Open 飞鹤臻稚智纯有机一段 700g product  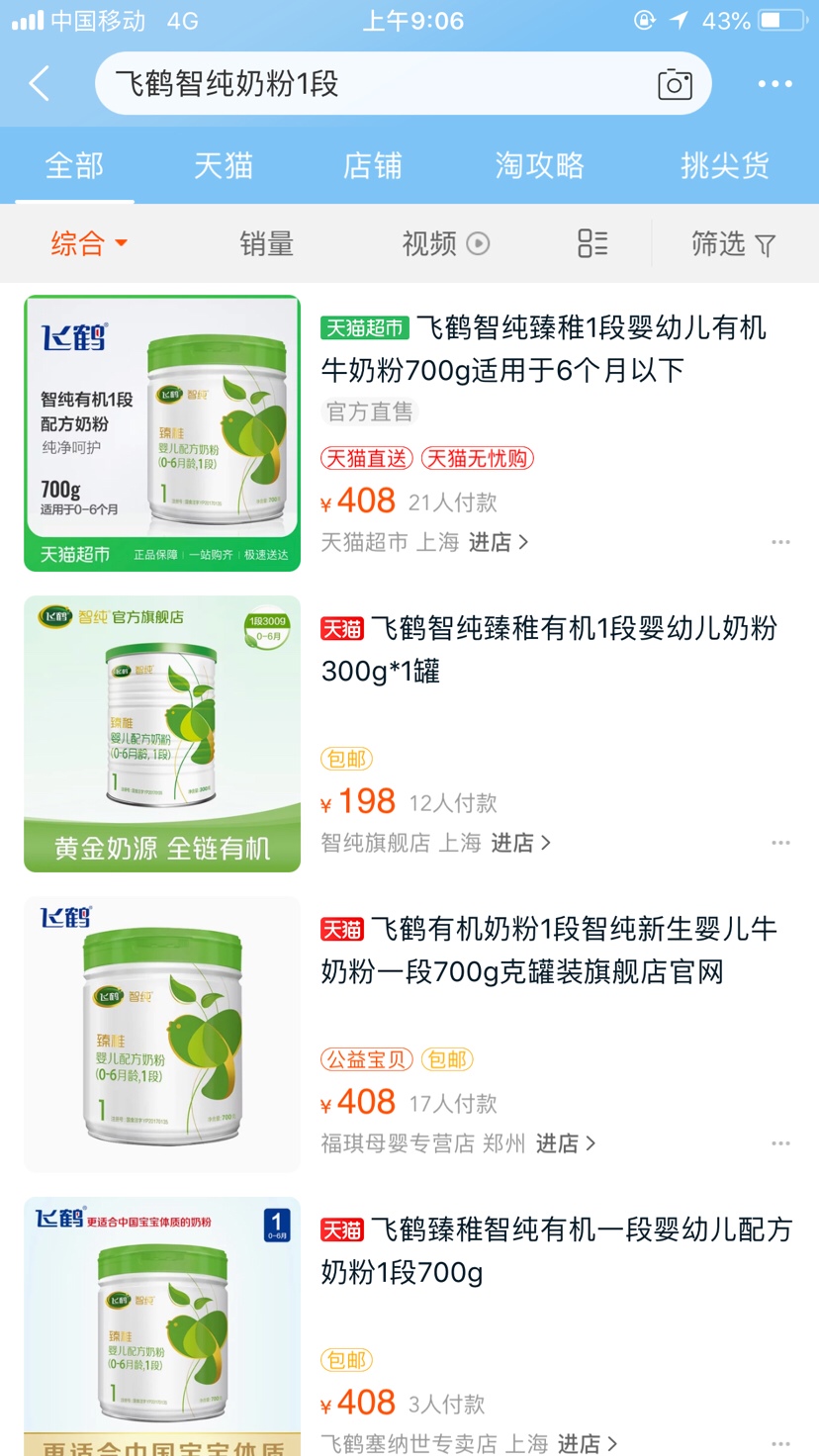pyautogui.click(x=556, y=1250)
